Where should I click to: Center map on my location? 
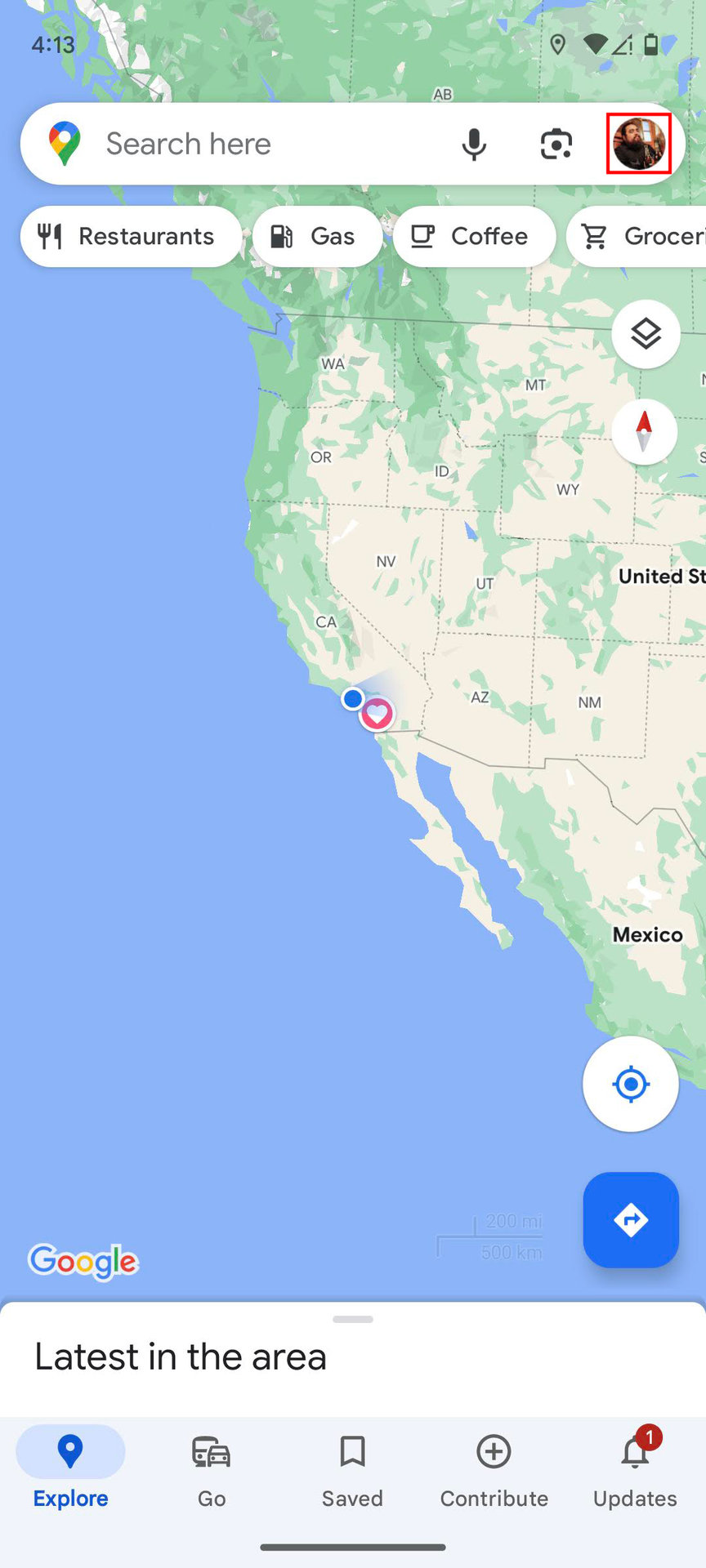pyautogui.click(x=630, y=1085)
